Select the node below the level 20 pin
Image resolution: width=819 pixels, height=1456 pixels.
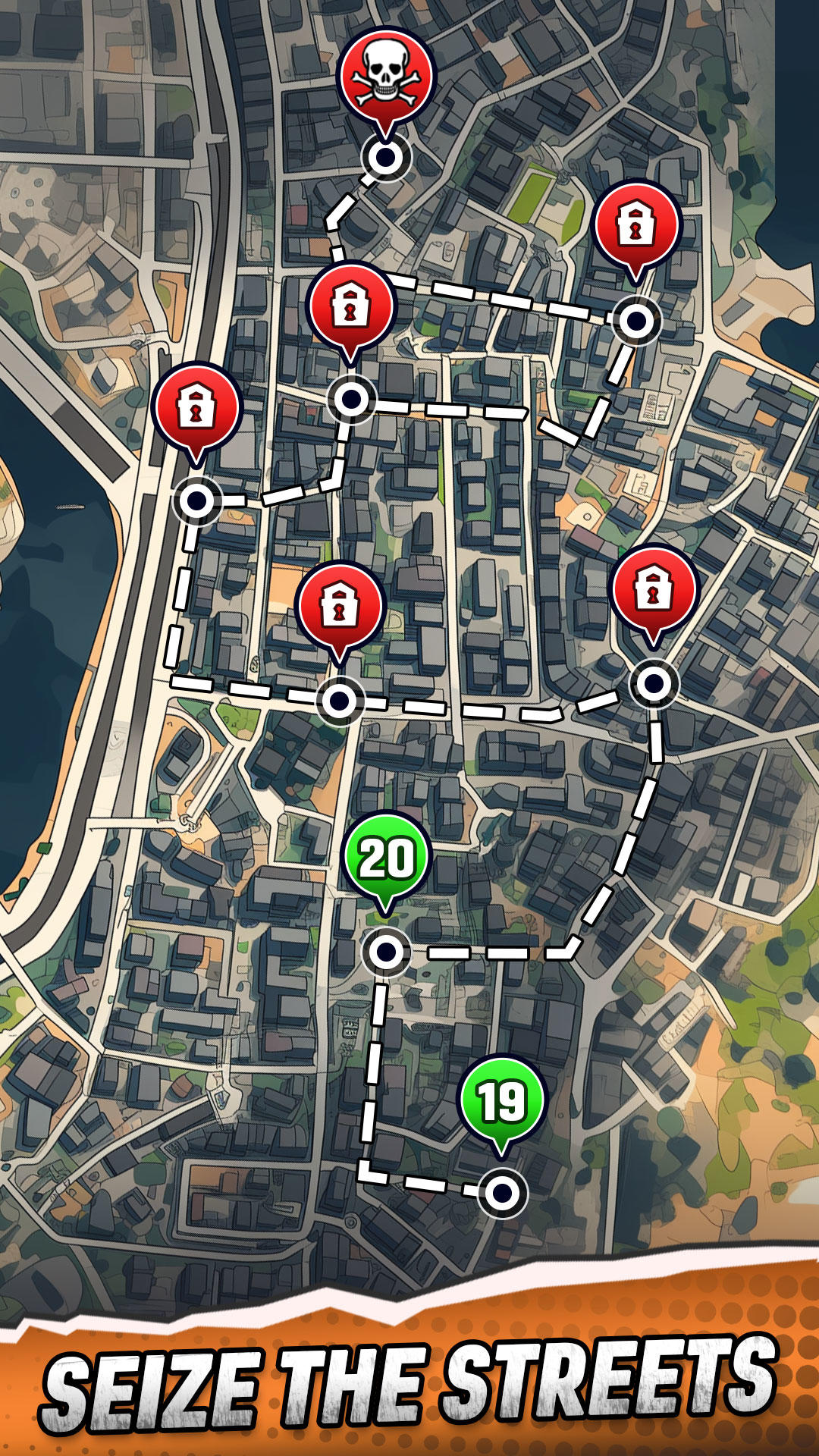(x=388, y=950)
